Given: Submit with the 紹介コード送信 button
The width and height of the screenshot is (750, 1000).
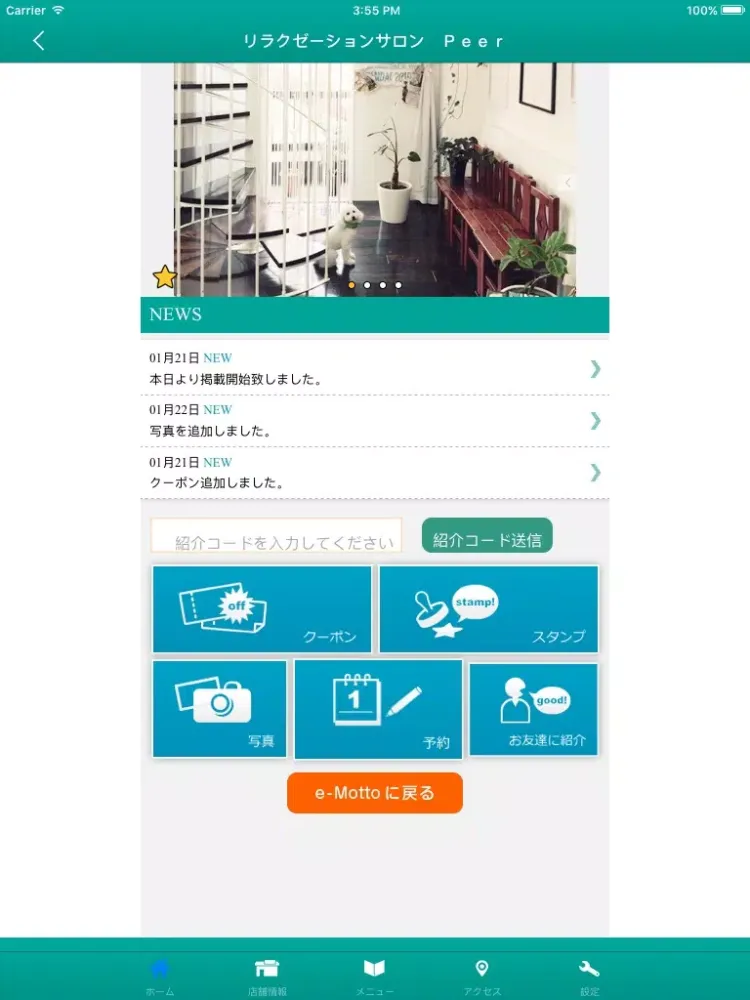Looking at the screenshot, I should [x=487, y=536].
